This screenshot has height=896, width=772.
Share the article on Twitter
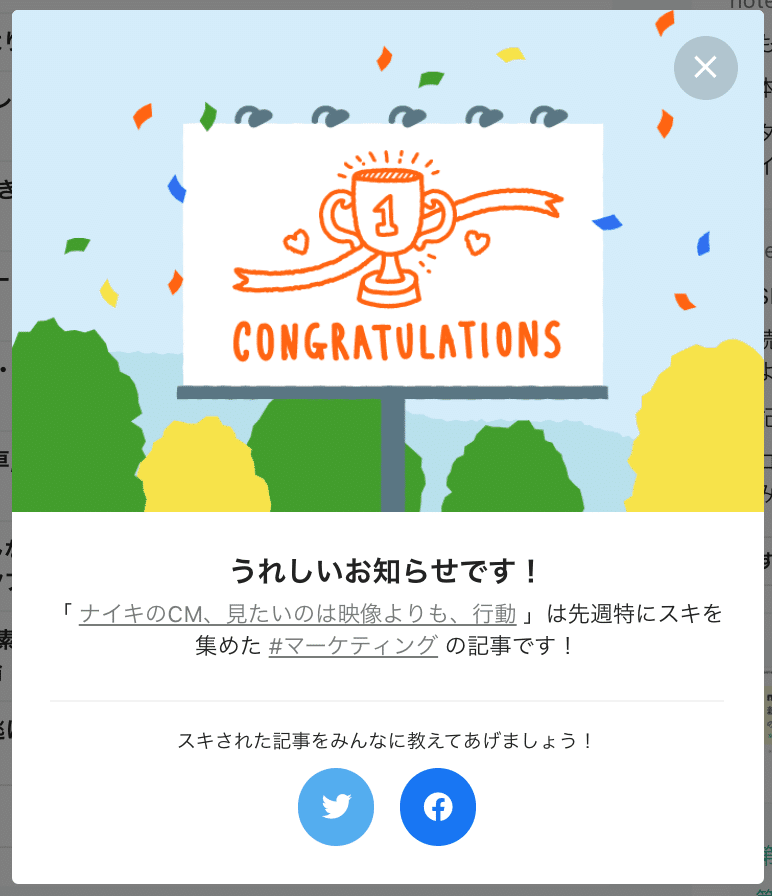coord(336,807)
